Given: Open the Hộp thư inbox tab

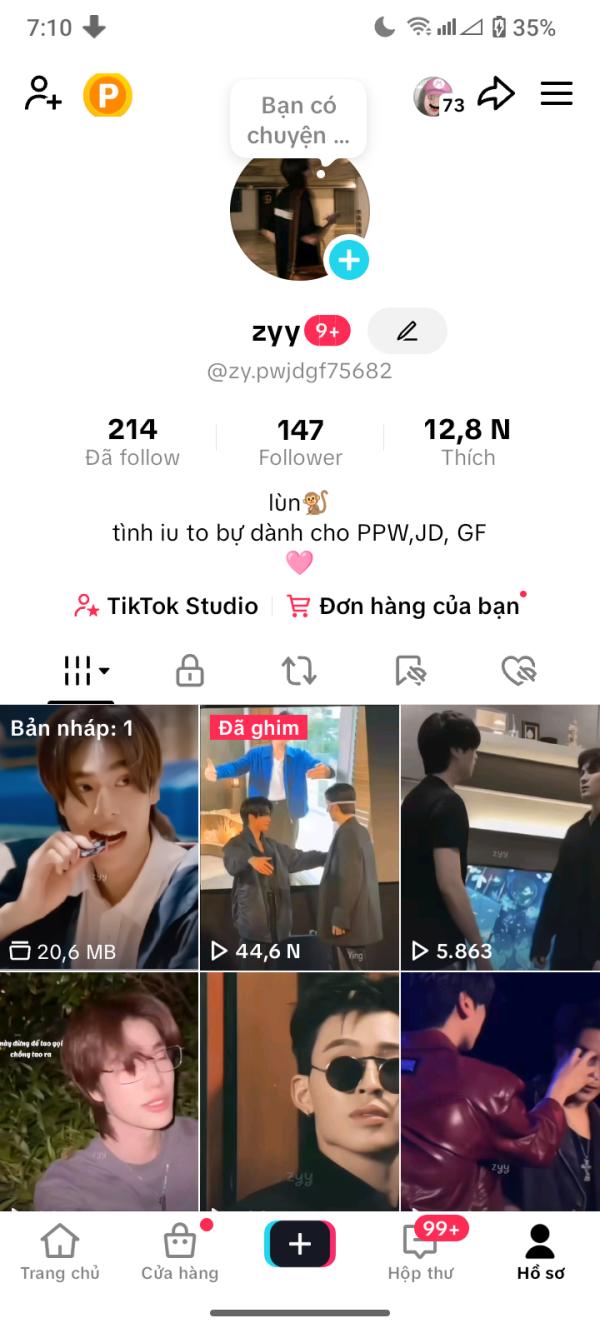Looking at the screenshot, I should (x=421, y=1254).
